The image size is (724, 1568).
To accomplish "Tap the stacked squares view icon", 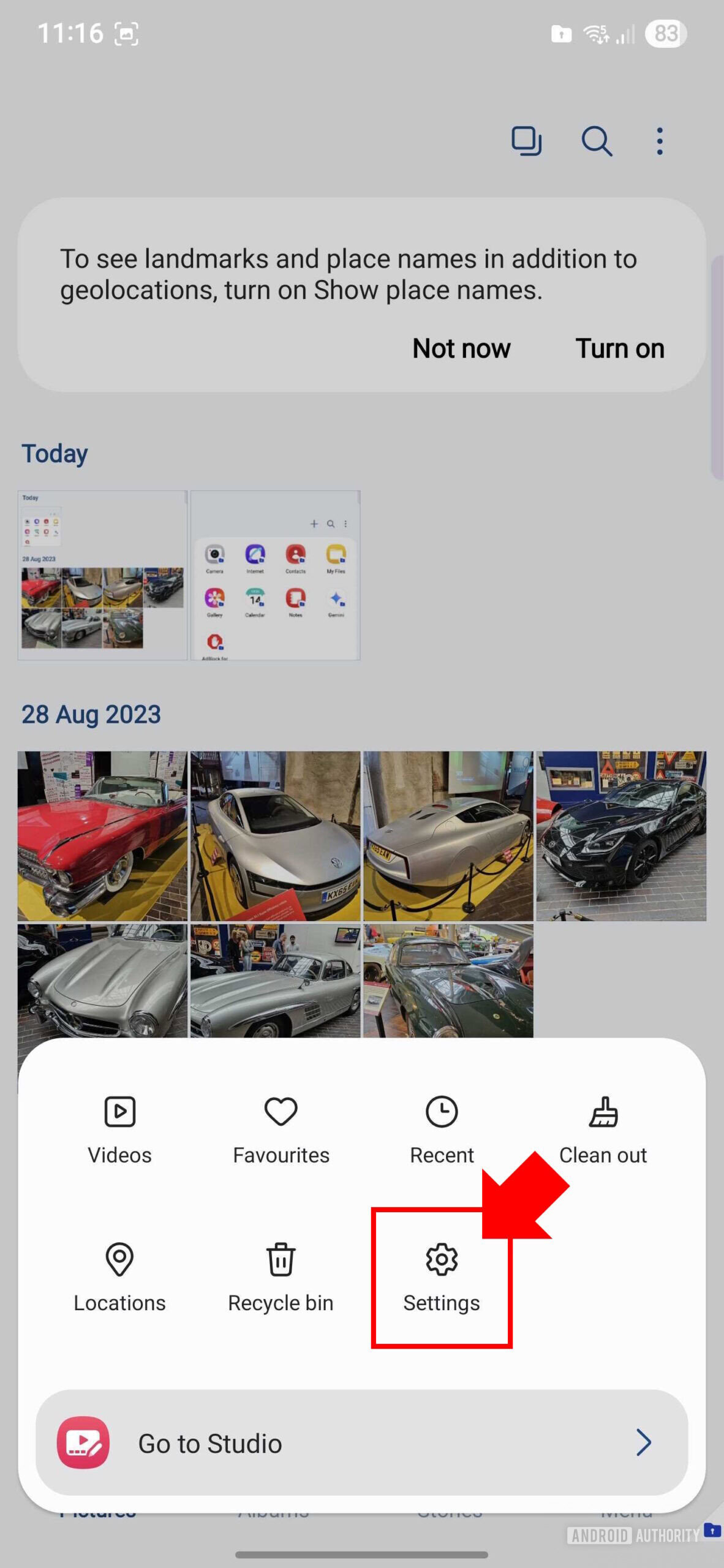I will (526, 141).
